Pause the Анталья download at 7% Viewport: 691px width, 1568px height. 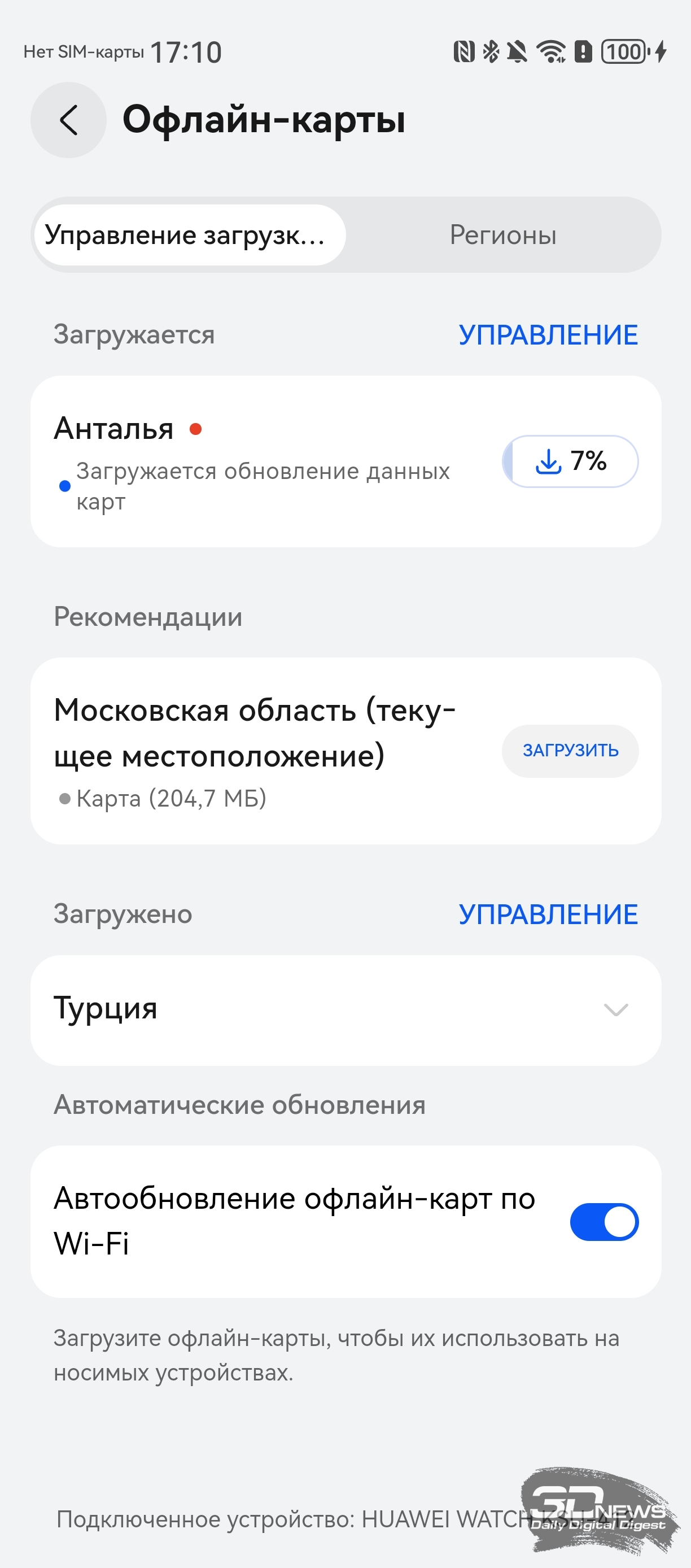click(x=570, y=461)
